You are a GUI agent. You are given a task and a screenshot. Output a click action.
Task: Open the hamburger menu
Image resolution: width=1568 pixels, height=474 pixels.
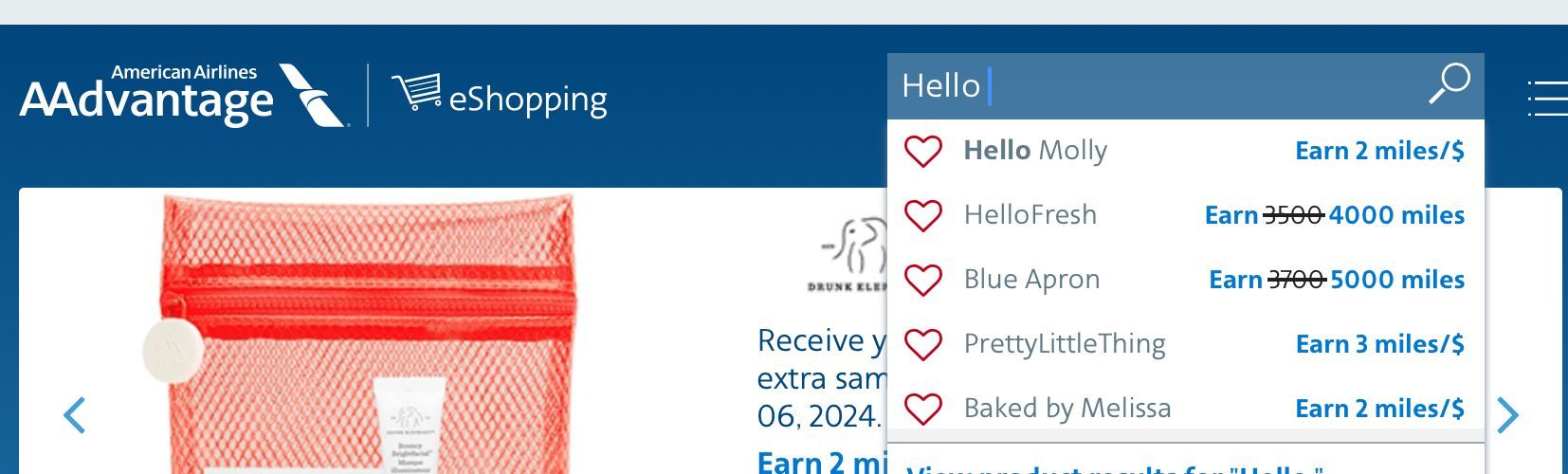(x=1548, y=99)
